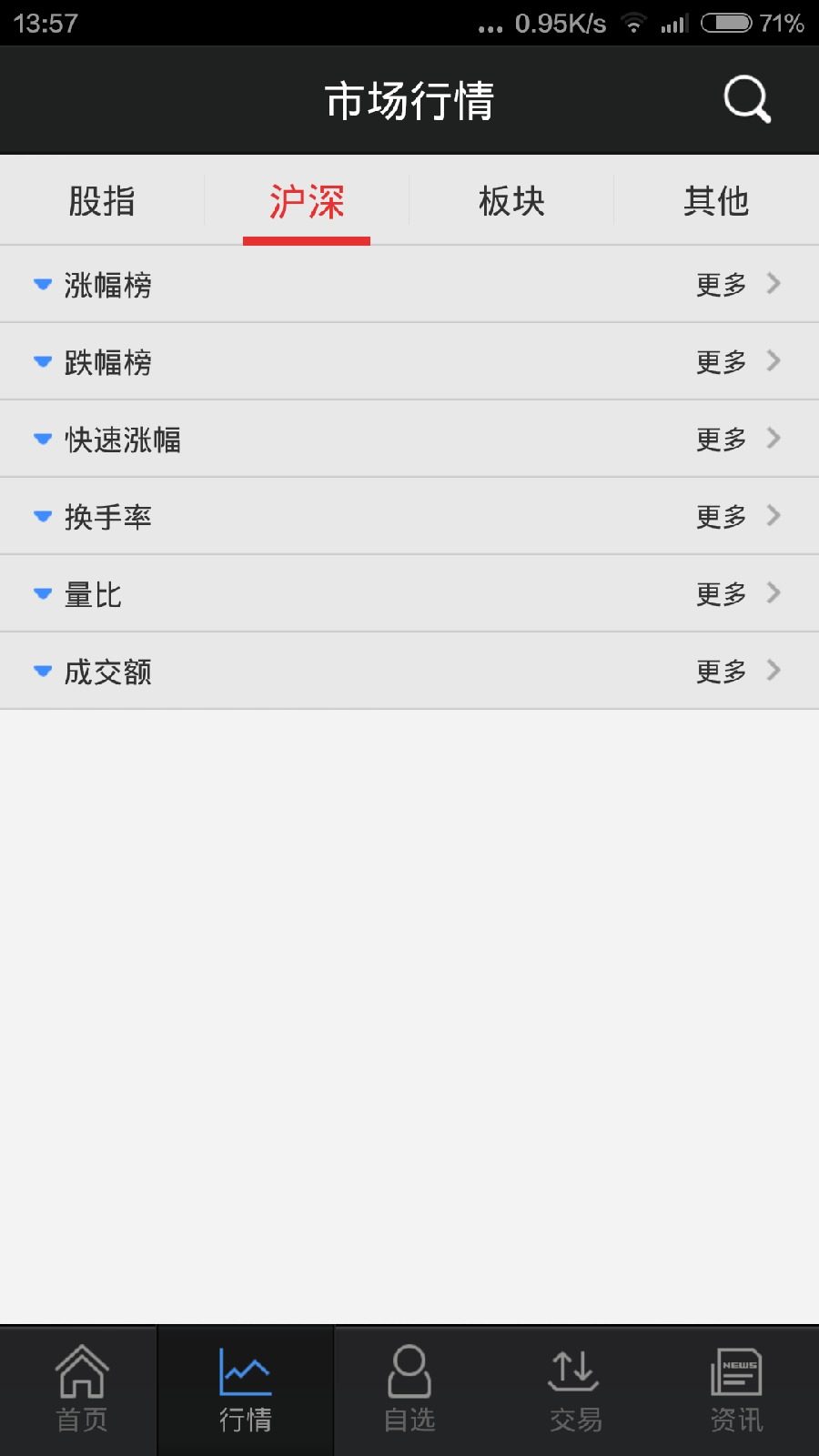Collapse the 成交额 section triangle
The width and height of the screenshot is (819, 1456).
click(x=41, y=671)
